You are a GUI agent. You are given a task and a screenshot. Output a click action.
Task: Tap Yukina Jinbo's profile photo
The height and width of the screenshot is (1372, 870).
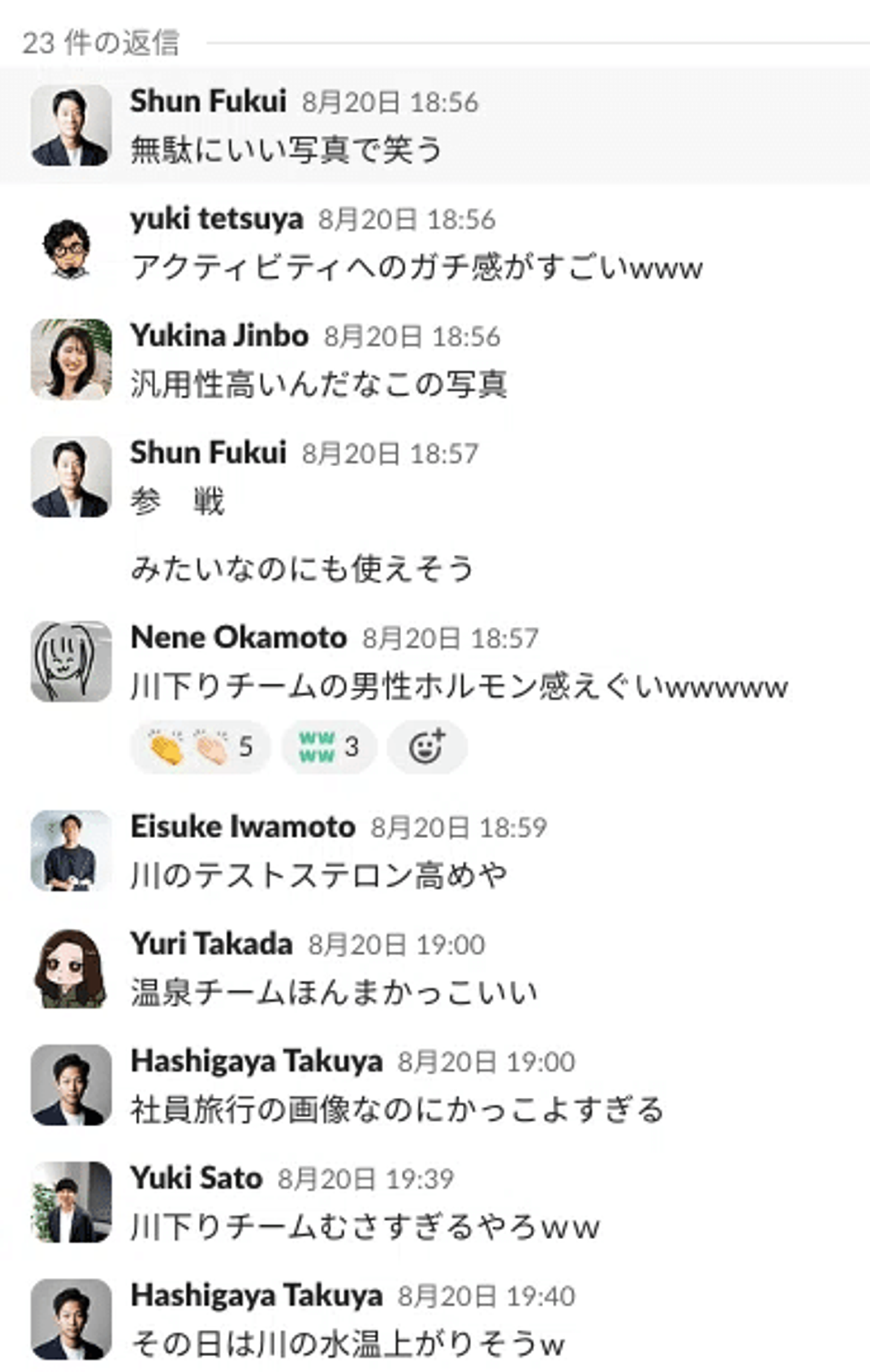[71, 359]
